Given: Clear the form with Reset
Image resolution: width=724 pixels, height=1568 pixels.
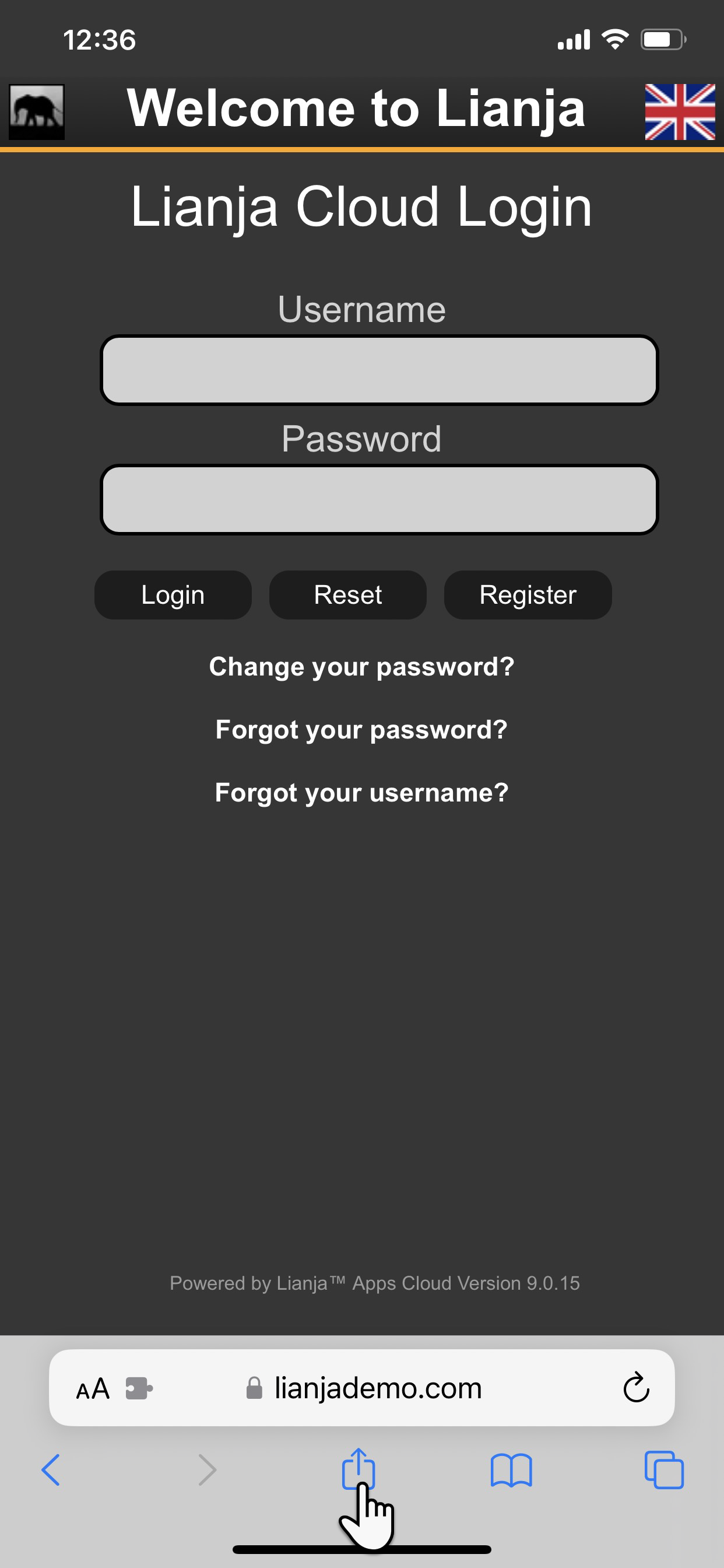Looking at the screenshot, I should coord(347,594).
